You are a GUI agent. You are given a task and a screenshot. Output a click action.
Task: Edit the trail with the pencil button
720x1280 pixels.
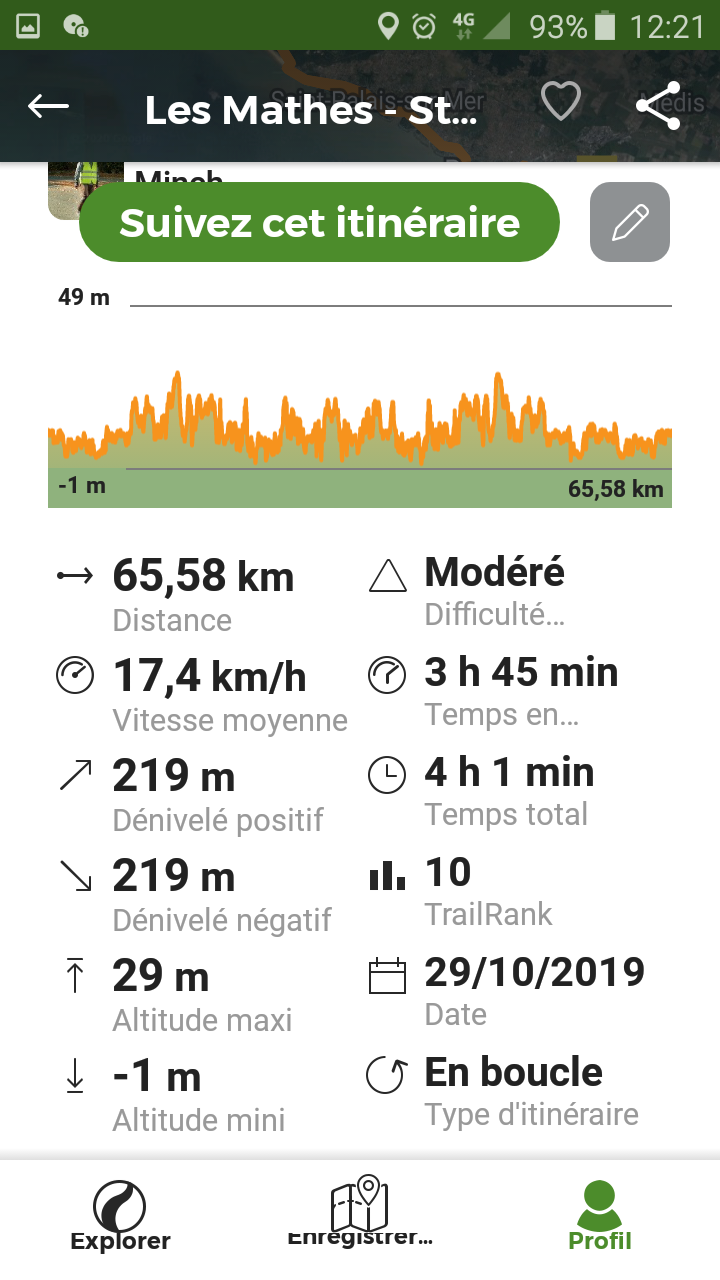[x=630, y=222]
